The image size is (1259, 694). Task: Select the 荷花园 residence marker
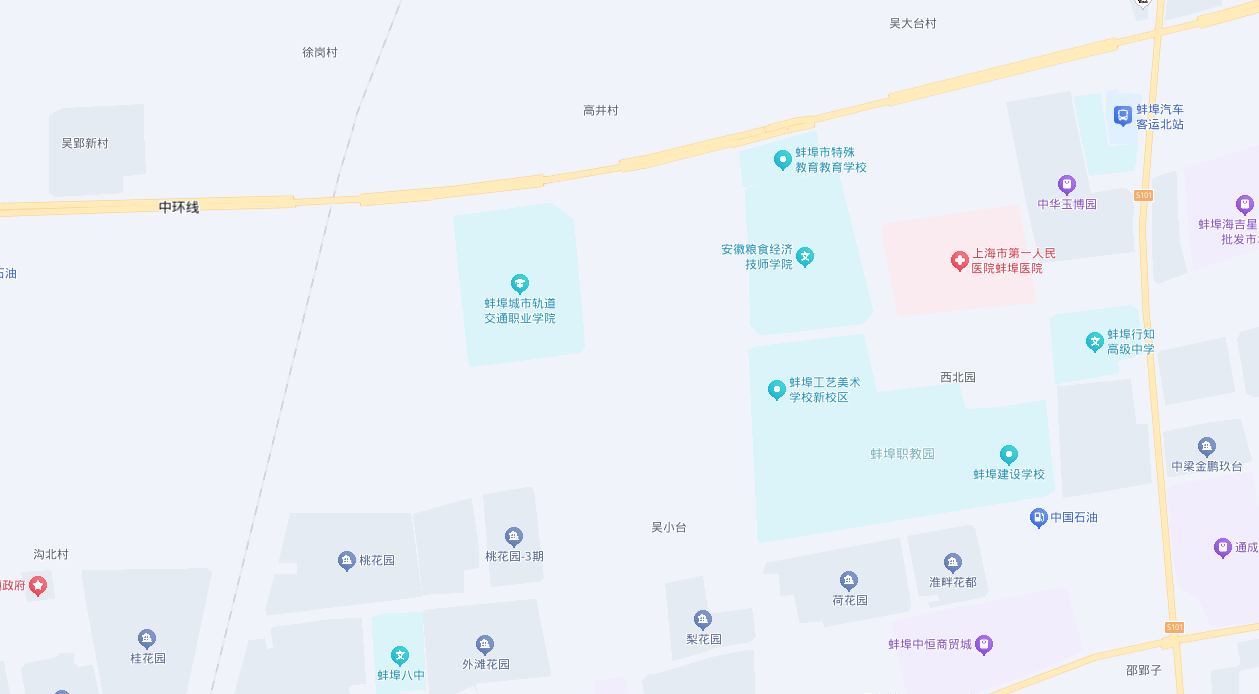(x=849, y=581)
